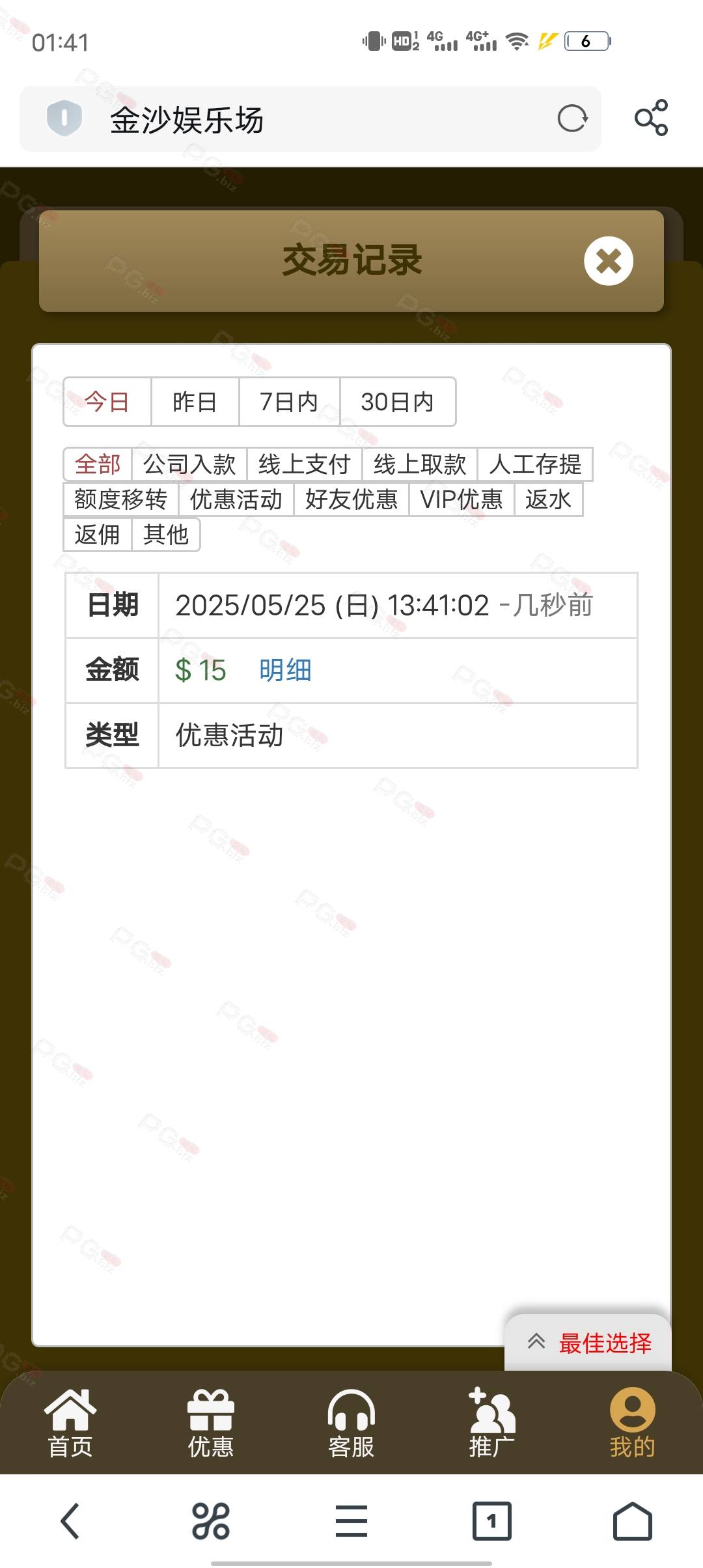Screen dimensions: 703x1568
Task: Reload the page with the refresh icon
Action: (x=573, y=119)
